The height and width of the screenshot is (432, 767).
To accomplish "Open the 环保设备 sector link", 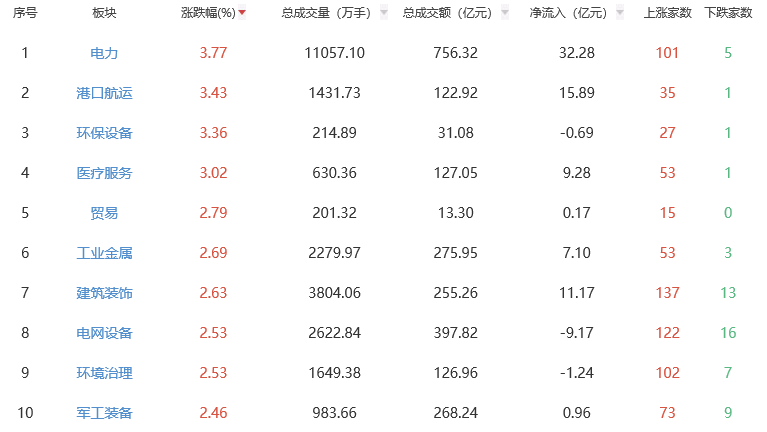I will click(104, 133).
